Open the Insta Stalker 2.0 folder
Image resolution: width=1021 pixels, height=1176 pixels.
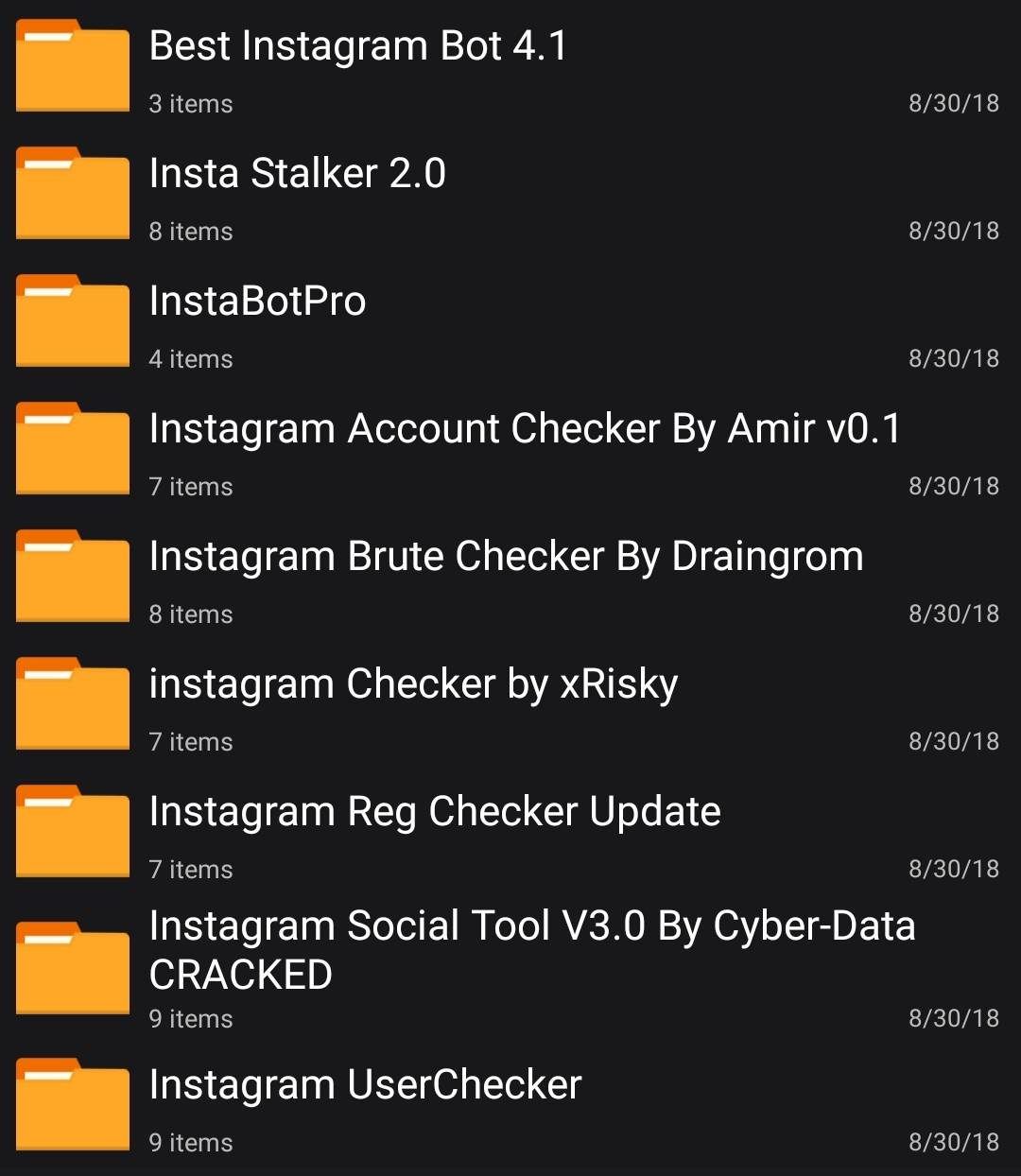coord(297,175)
